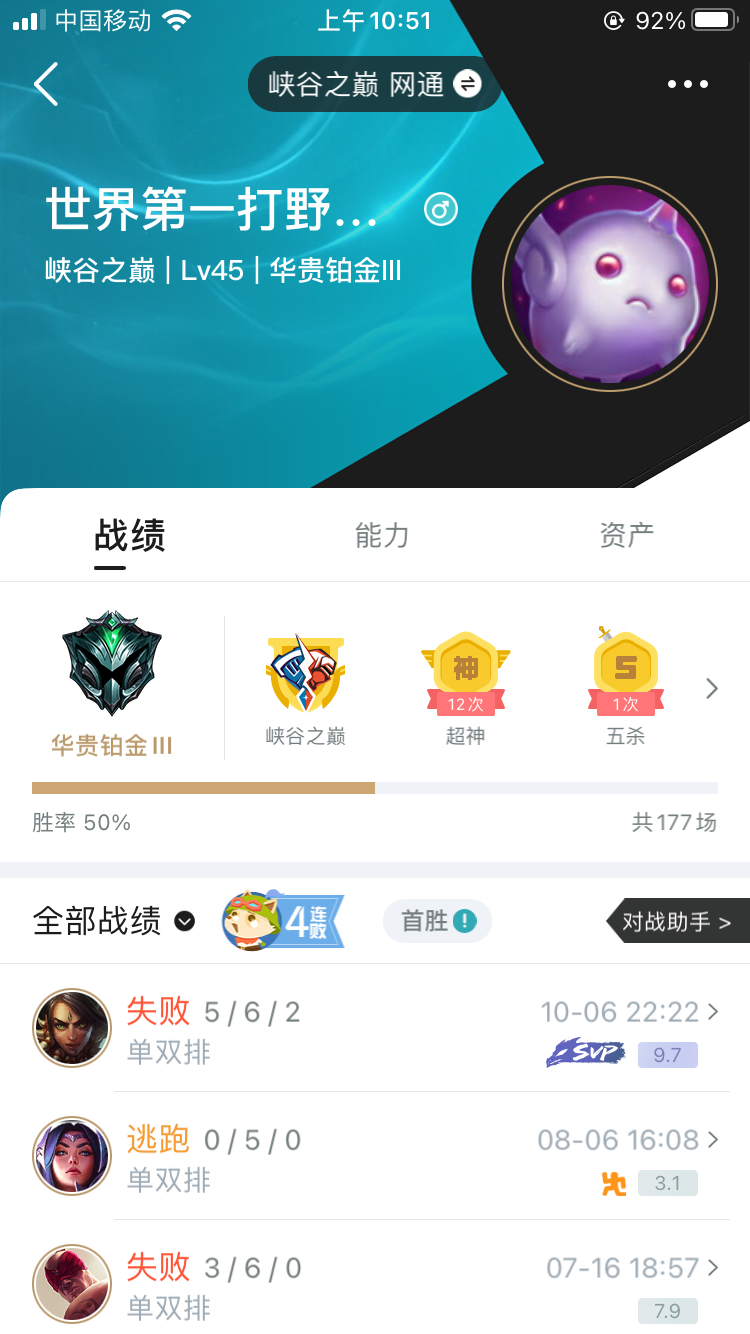Expand achievements with the right chevron
750x1334 pixels.
point(711,688)
